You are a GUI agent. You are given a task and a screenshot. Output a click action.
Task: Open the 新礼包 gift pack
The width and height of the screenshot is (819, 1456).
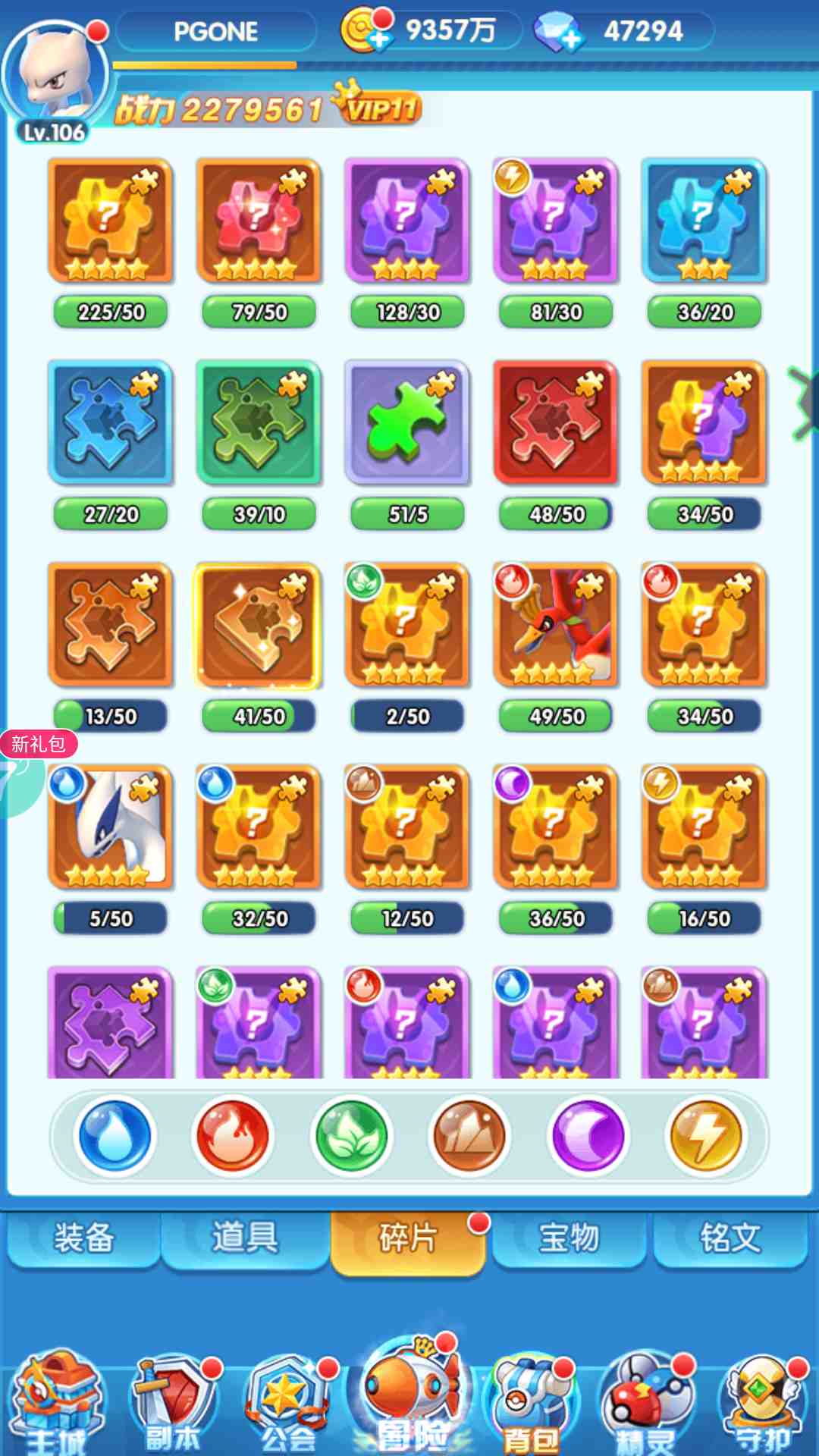point(38,744)
